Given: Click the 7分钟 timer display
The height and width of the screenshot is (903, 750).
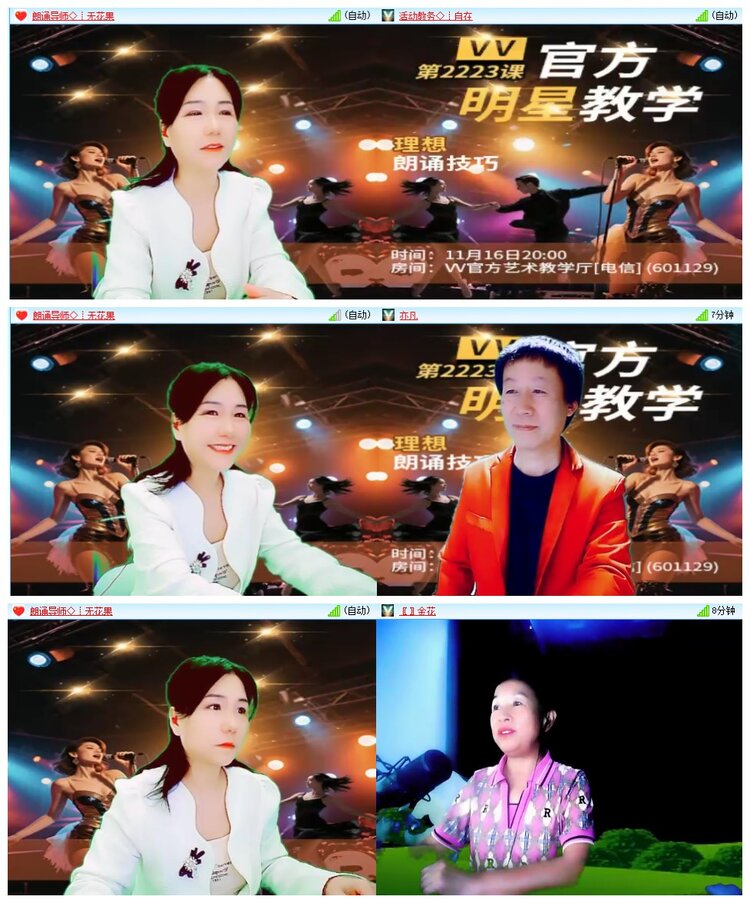Looking at the screenshot, I should tap(722, 314).
